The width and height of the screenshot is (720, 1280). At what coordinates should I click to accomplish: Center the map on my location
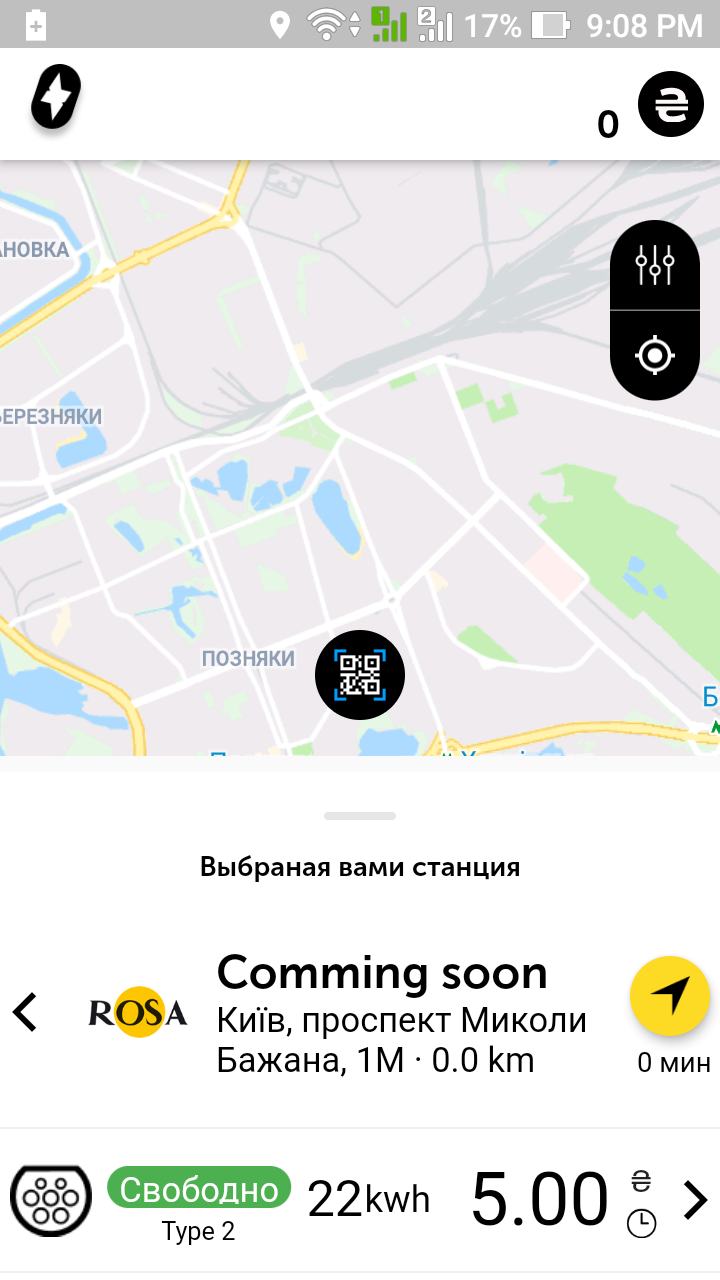[x=655, y=354]
